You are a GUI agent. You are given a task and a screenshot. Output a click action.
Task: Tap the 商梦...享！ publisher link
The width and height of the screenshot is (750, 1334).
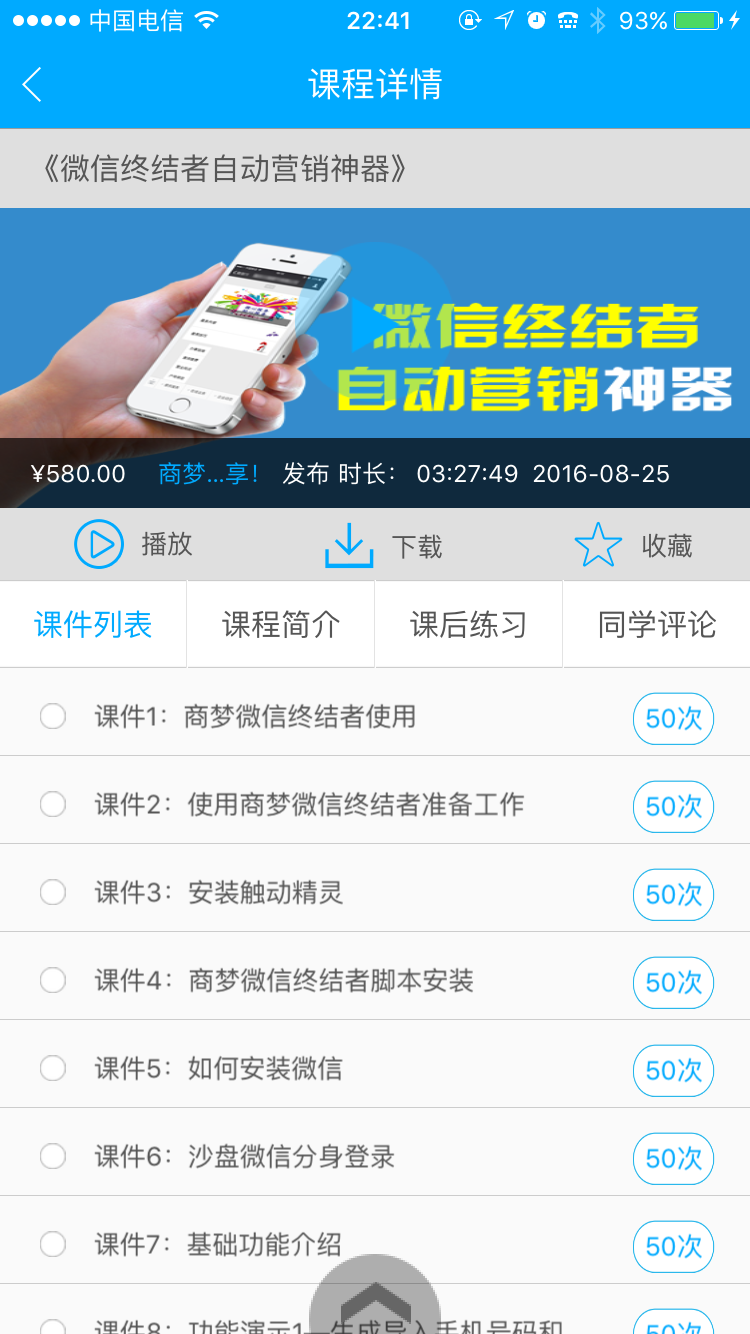[x=209, y=474]
